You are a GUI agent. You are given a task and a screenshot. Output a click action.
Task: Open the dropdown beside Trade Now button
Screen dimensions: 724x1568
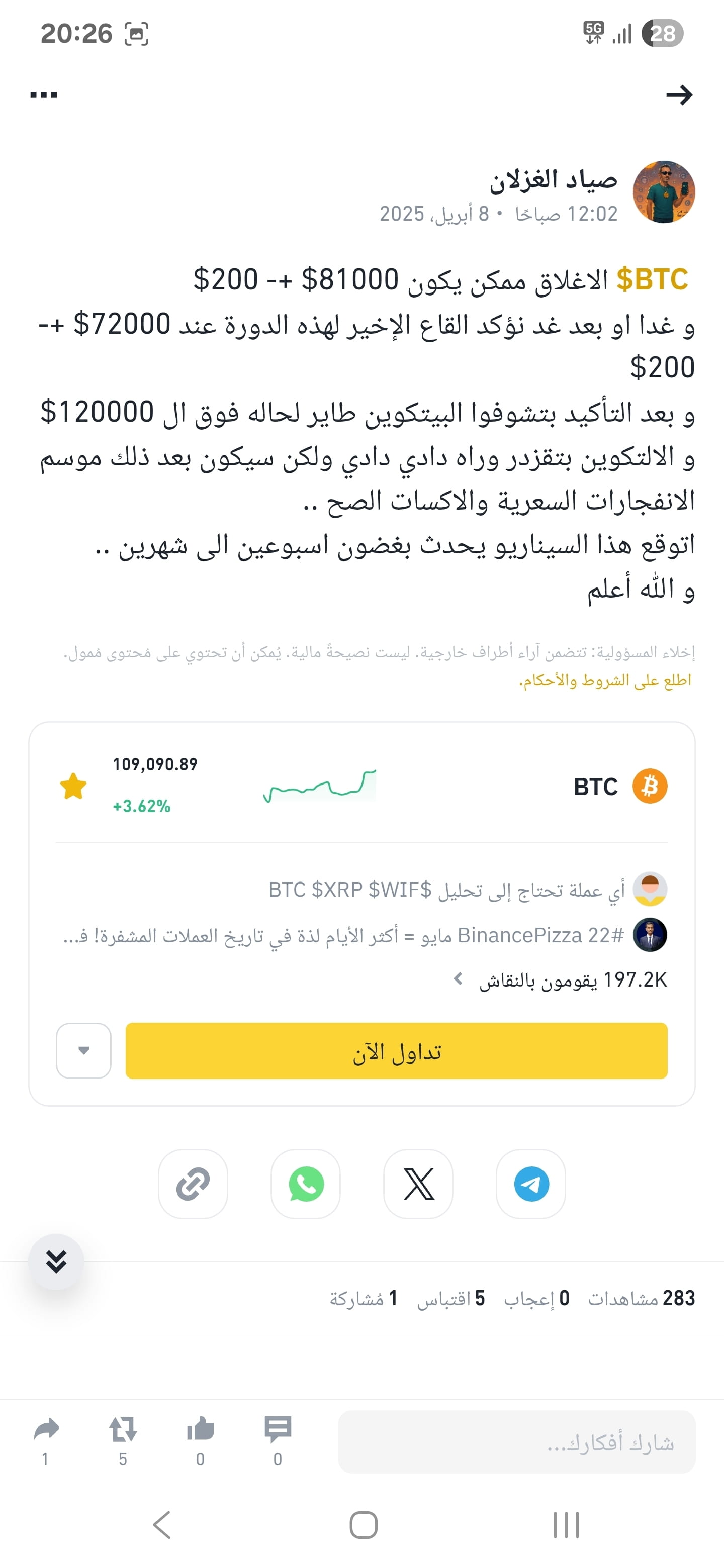coord(83,1050)
